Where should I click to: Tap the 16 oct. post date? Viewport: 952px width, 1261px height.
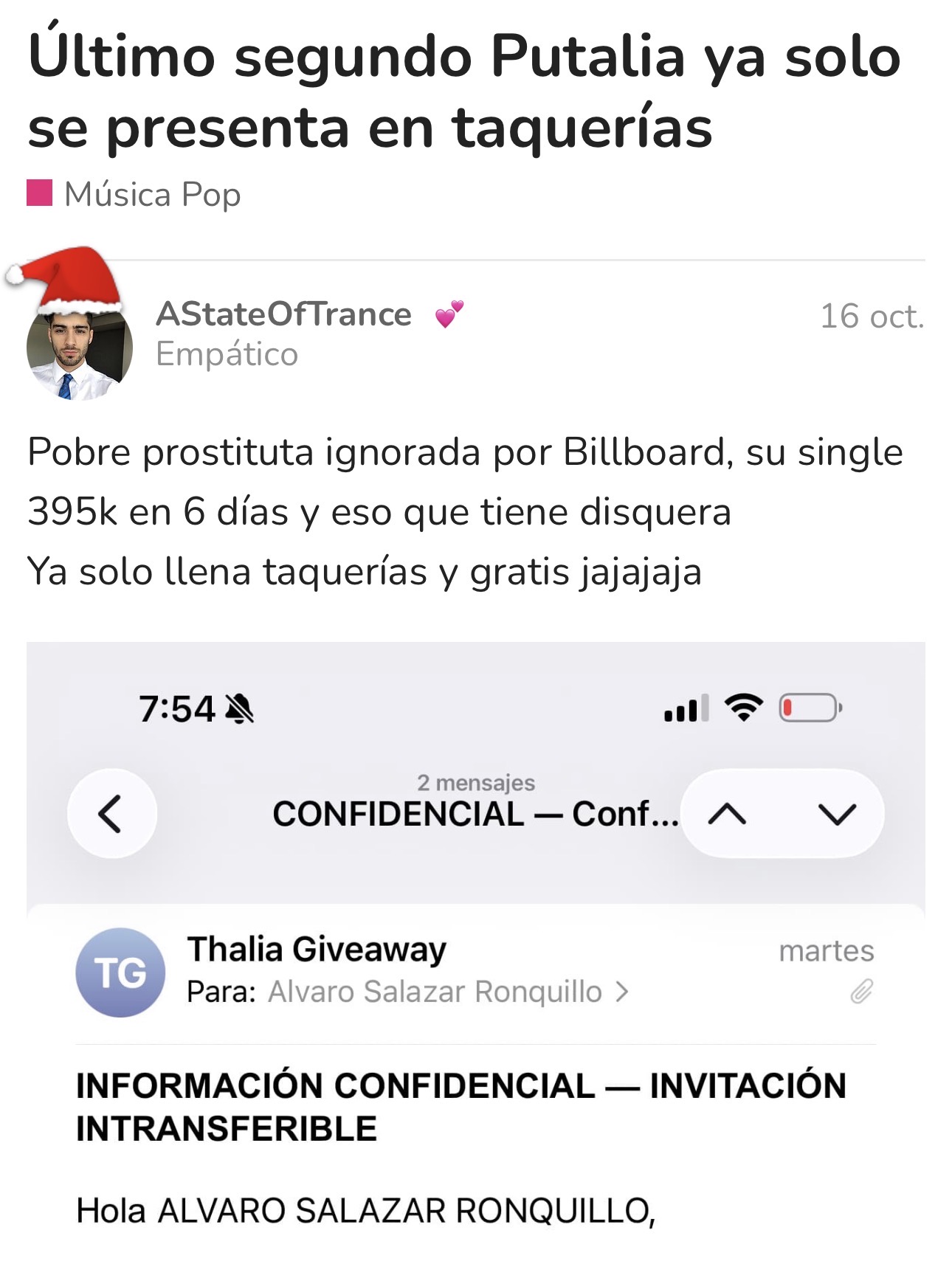[871, 317]
